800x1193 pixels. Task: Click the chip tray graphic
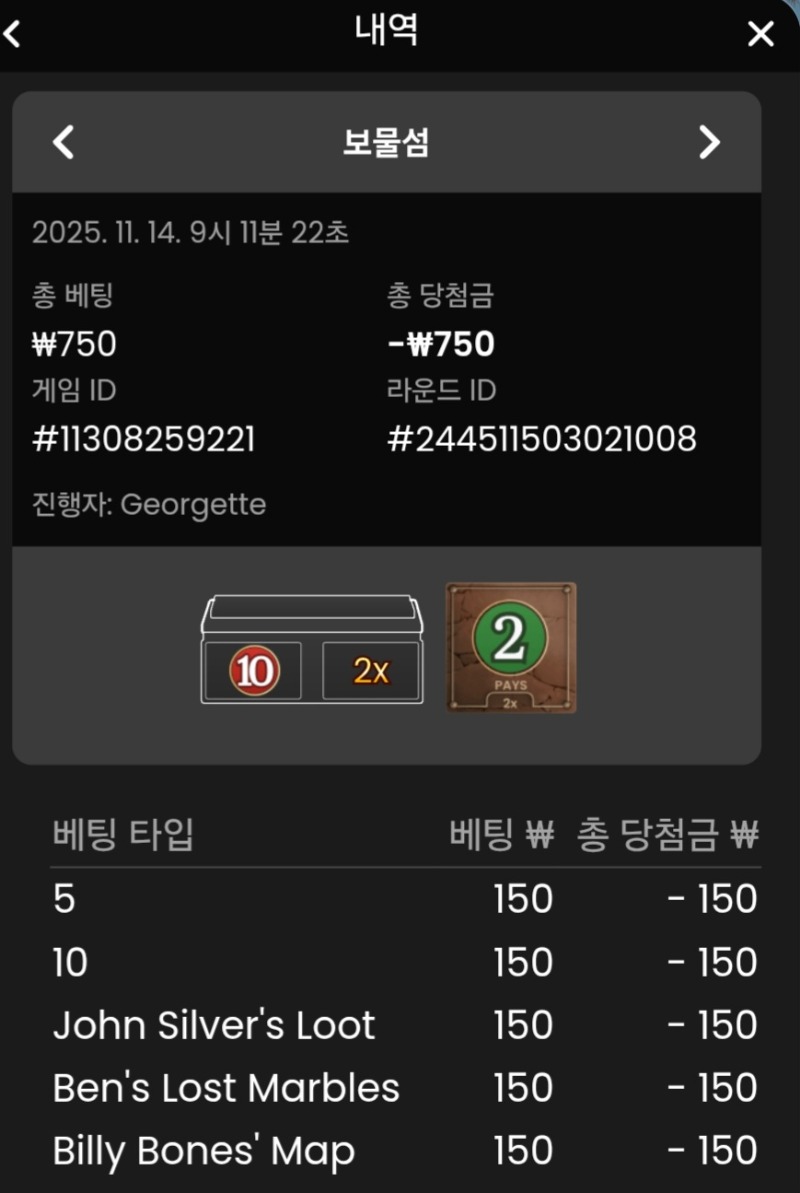310,645
